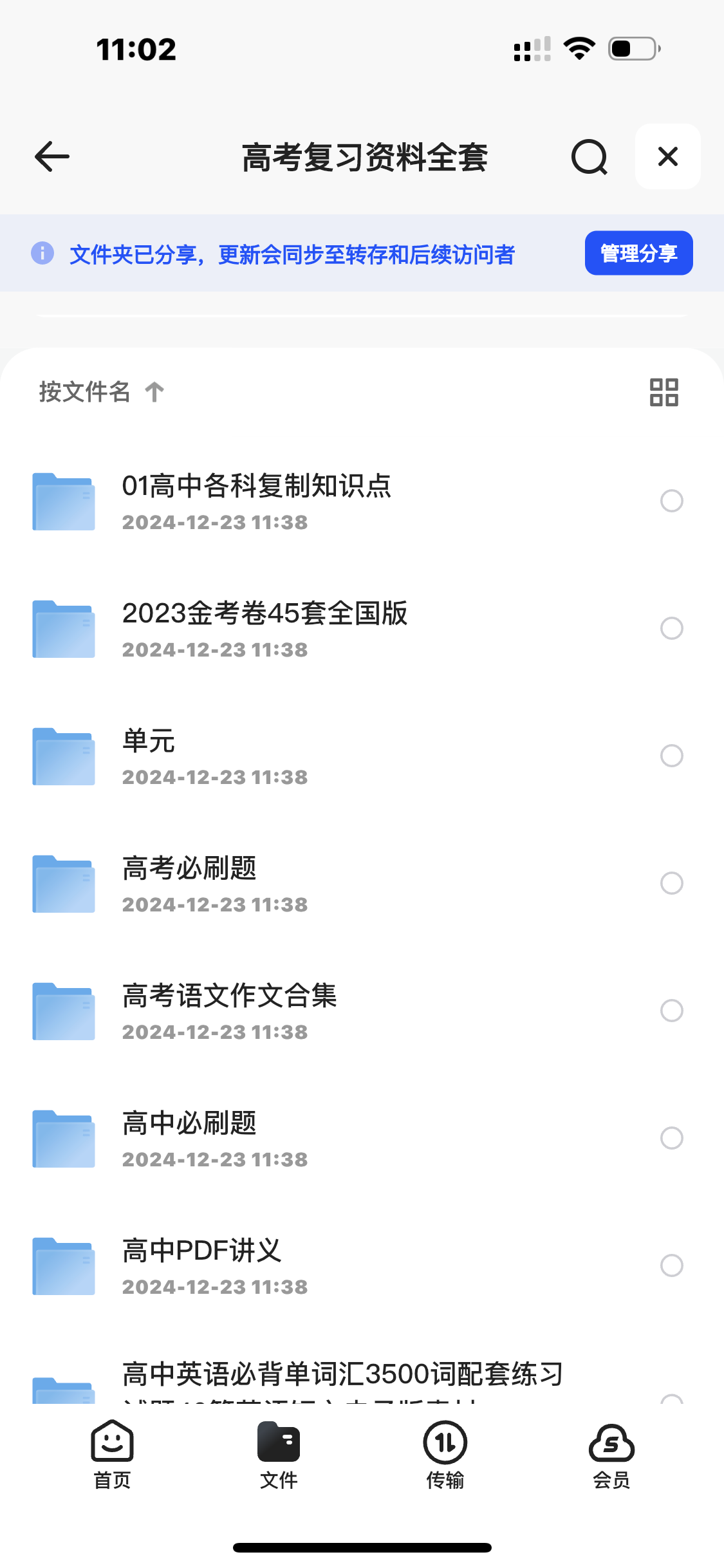The width and height of the screenshot is (724, 1568).
Task: Switch to the 传输 tab
Action: tap(445, 1455)
